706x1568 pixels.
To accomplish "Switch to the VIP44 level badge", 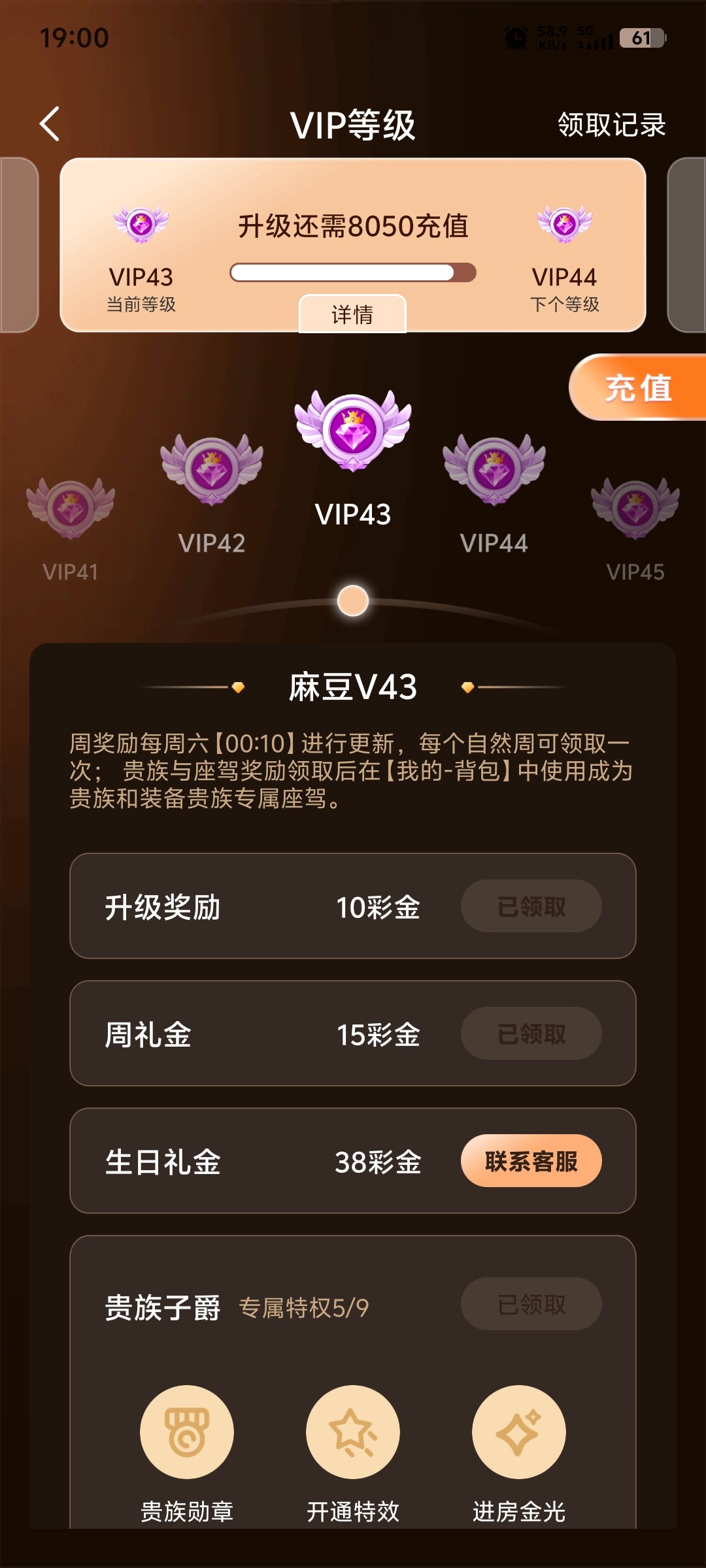I will (x=494, y=472).
